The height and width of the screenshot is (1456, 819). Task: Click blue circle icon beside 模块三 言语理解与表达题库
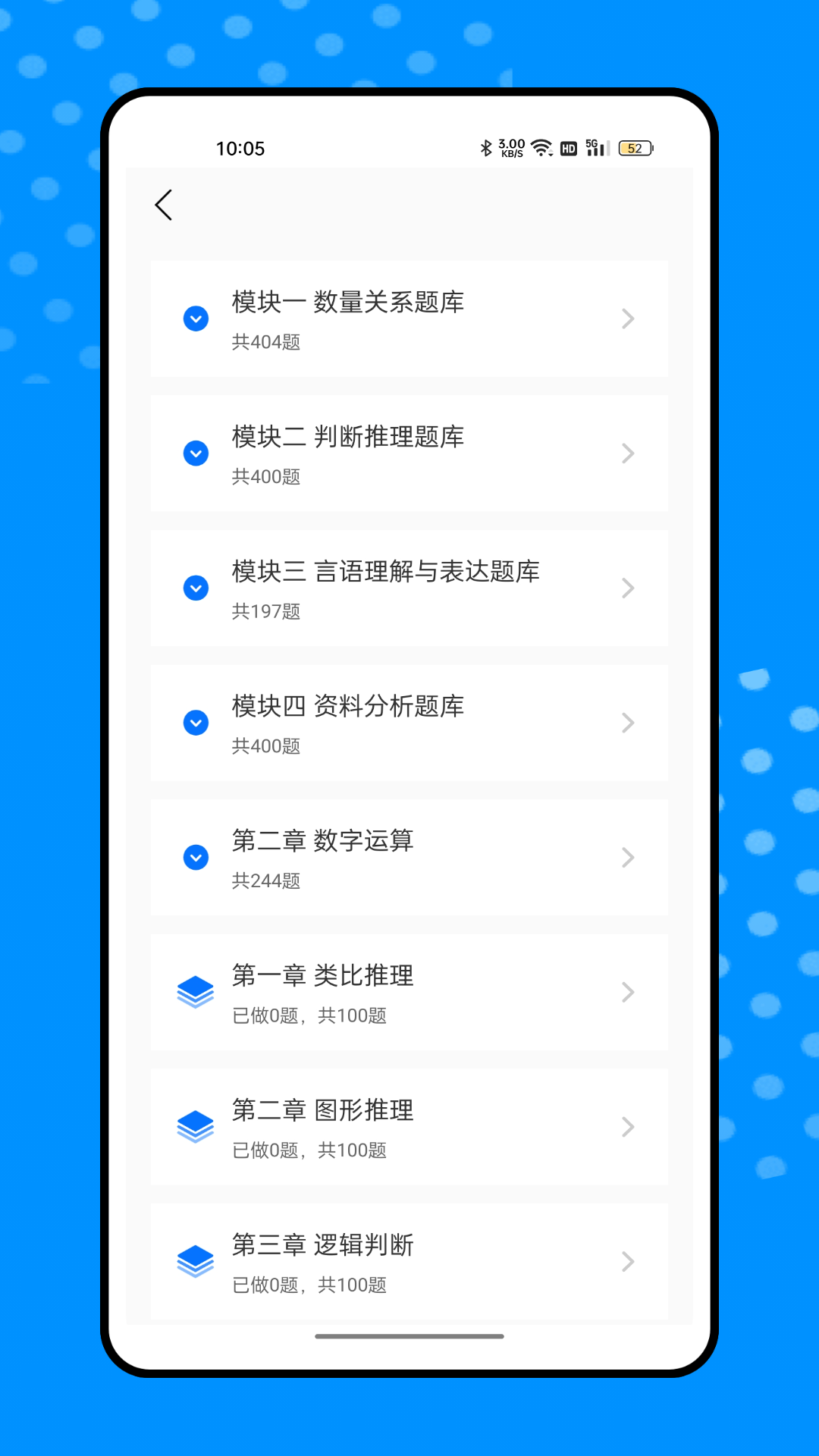[x=196, y=588]
